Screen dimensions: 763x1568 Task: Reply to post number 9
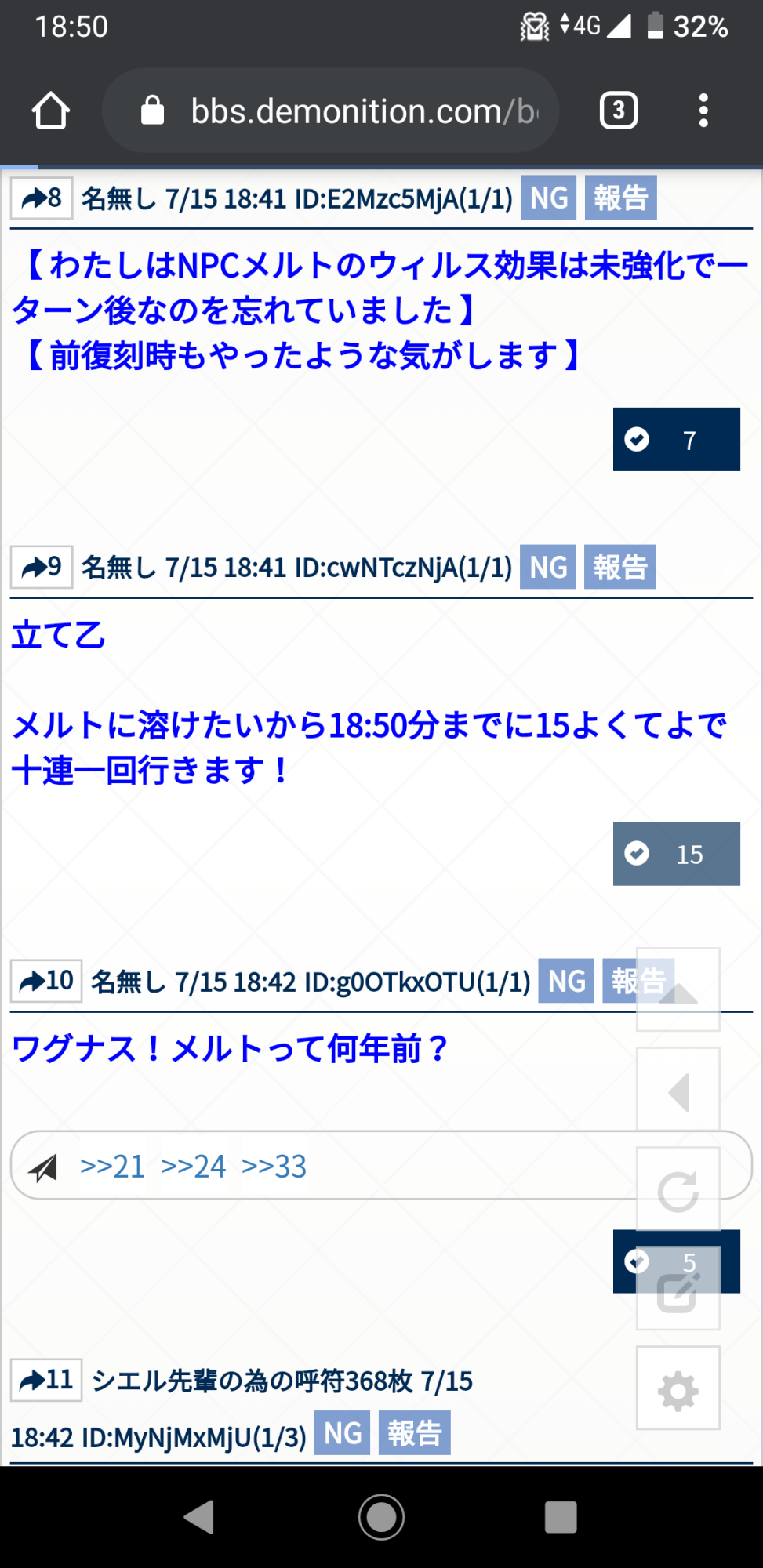click(42, 567)
